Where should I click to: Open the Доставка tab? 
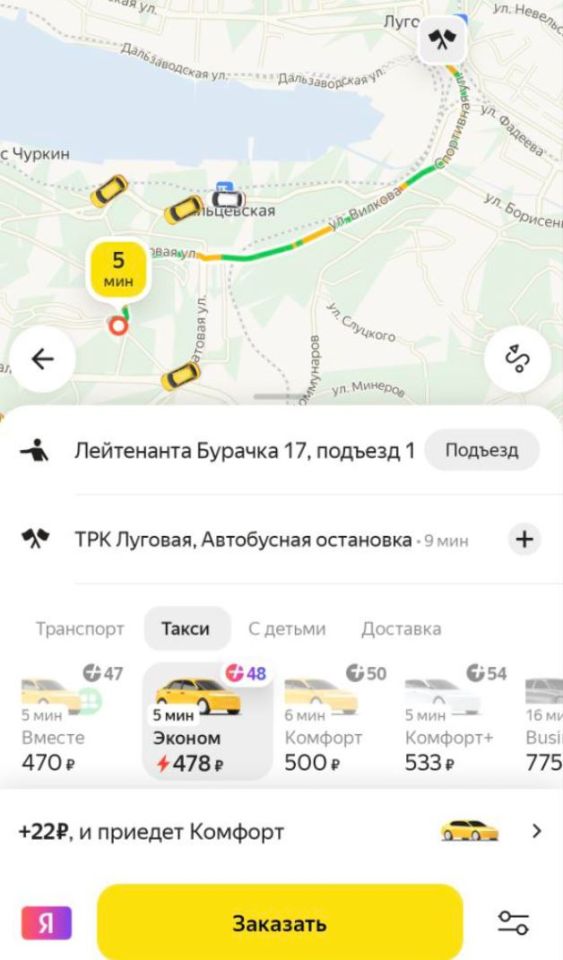click(x=401, y=629)
